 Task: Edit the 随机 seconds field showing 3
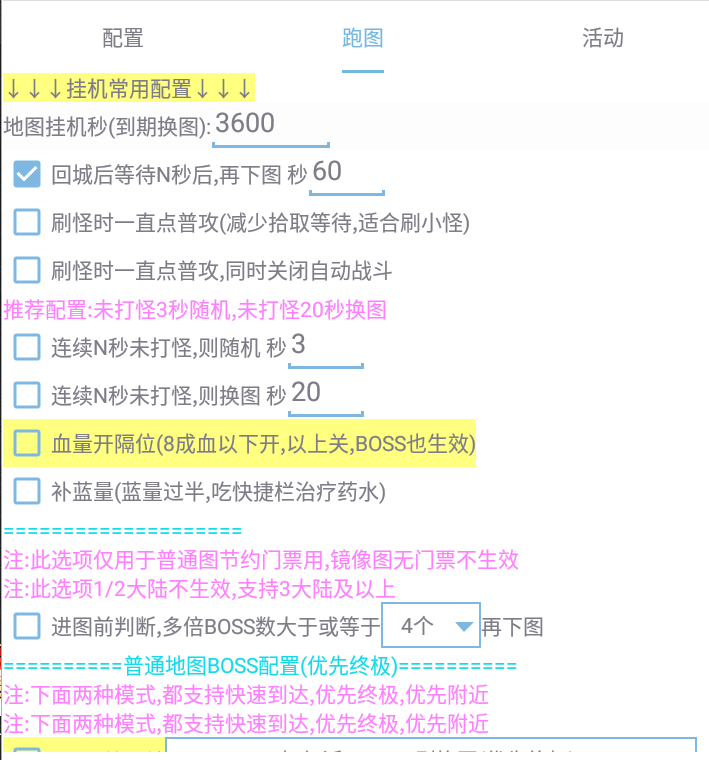[326, 346]
